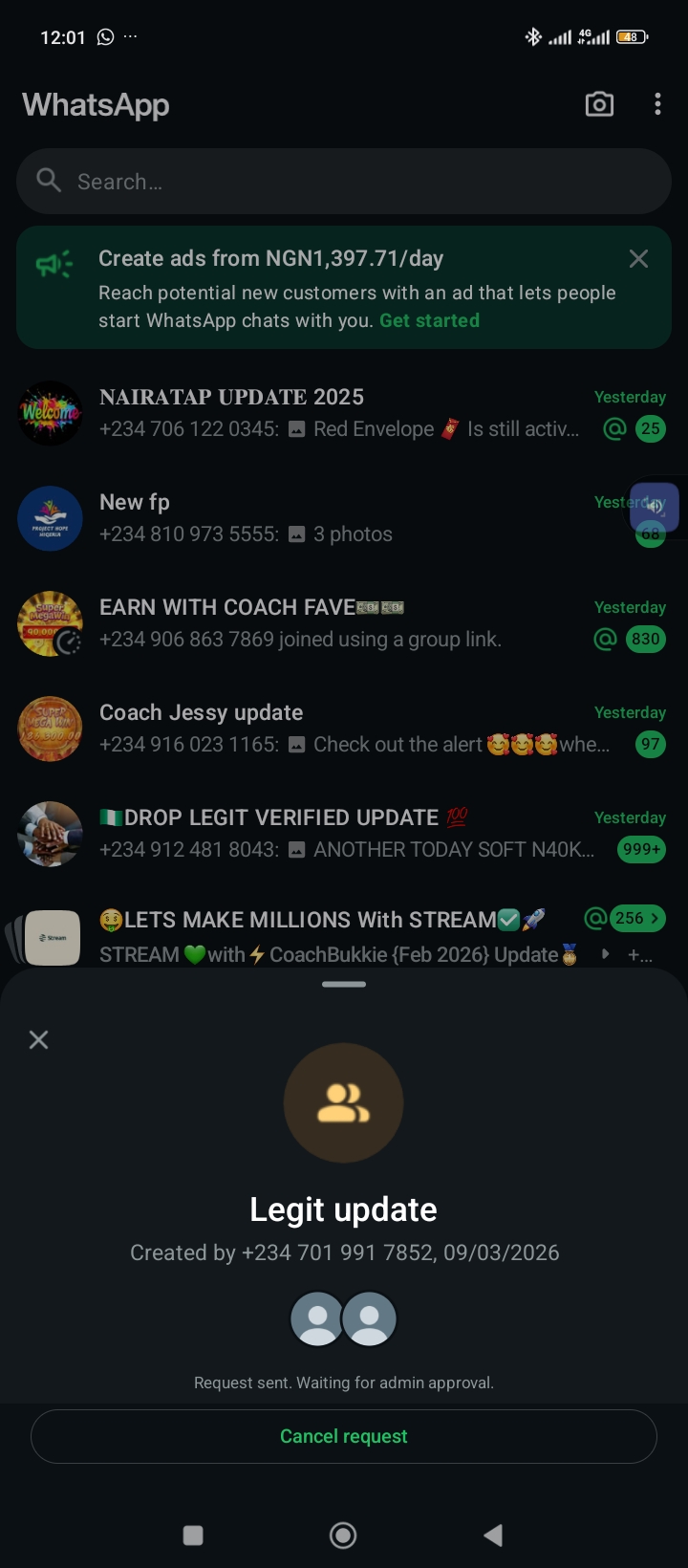This screenshot has height=1568, width=688.
Task: Close the Legit update sheet
Action: pyautogui.click(x=38, y=1039)
